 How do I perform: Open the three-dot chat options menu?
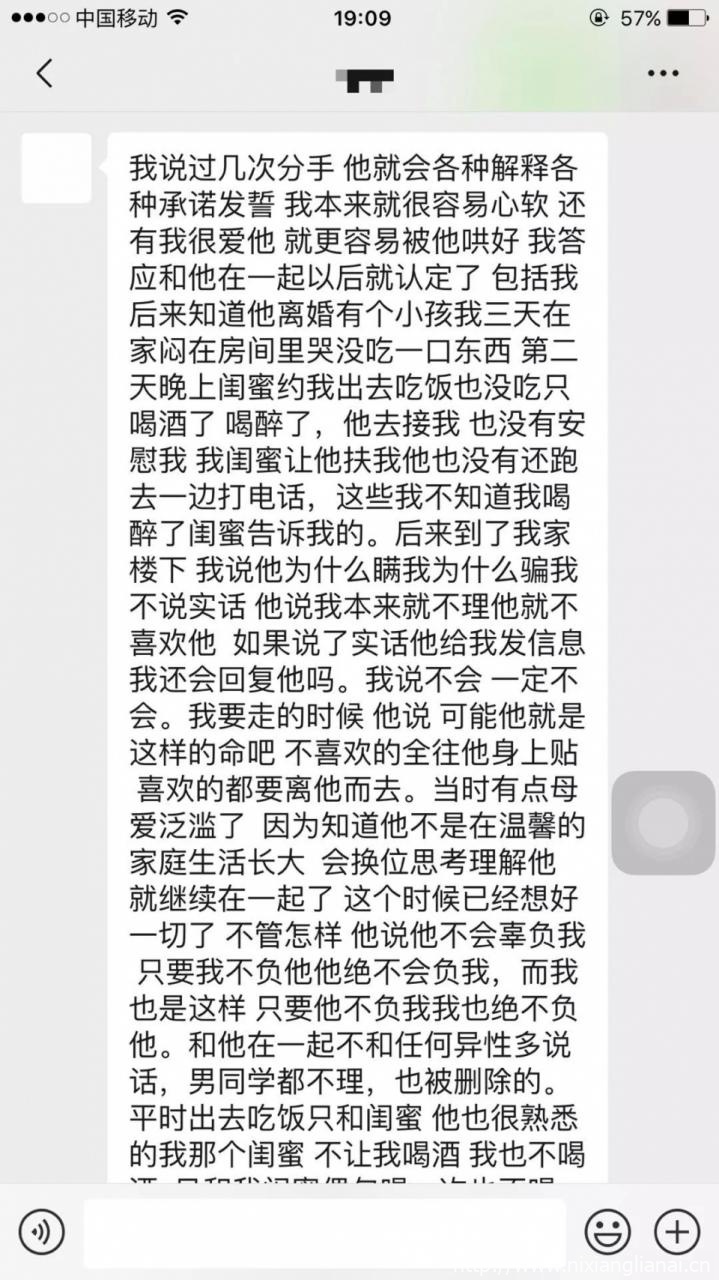663,74
